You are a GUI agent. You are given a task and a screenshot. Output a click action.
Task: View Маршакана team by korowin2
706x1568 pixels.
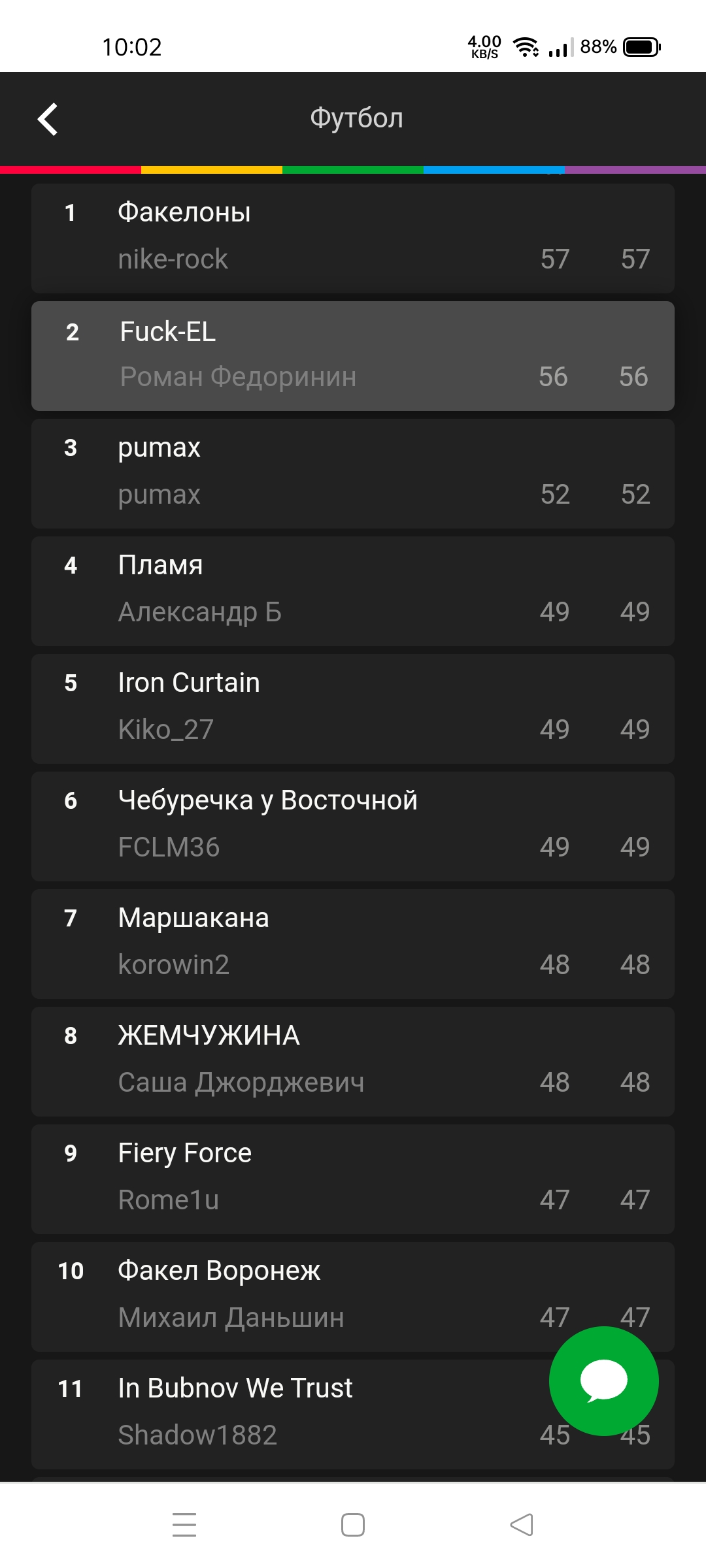coord(353,944)
